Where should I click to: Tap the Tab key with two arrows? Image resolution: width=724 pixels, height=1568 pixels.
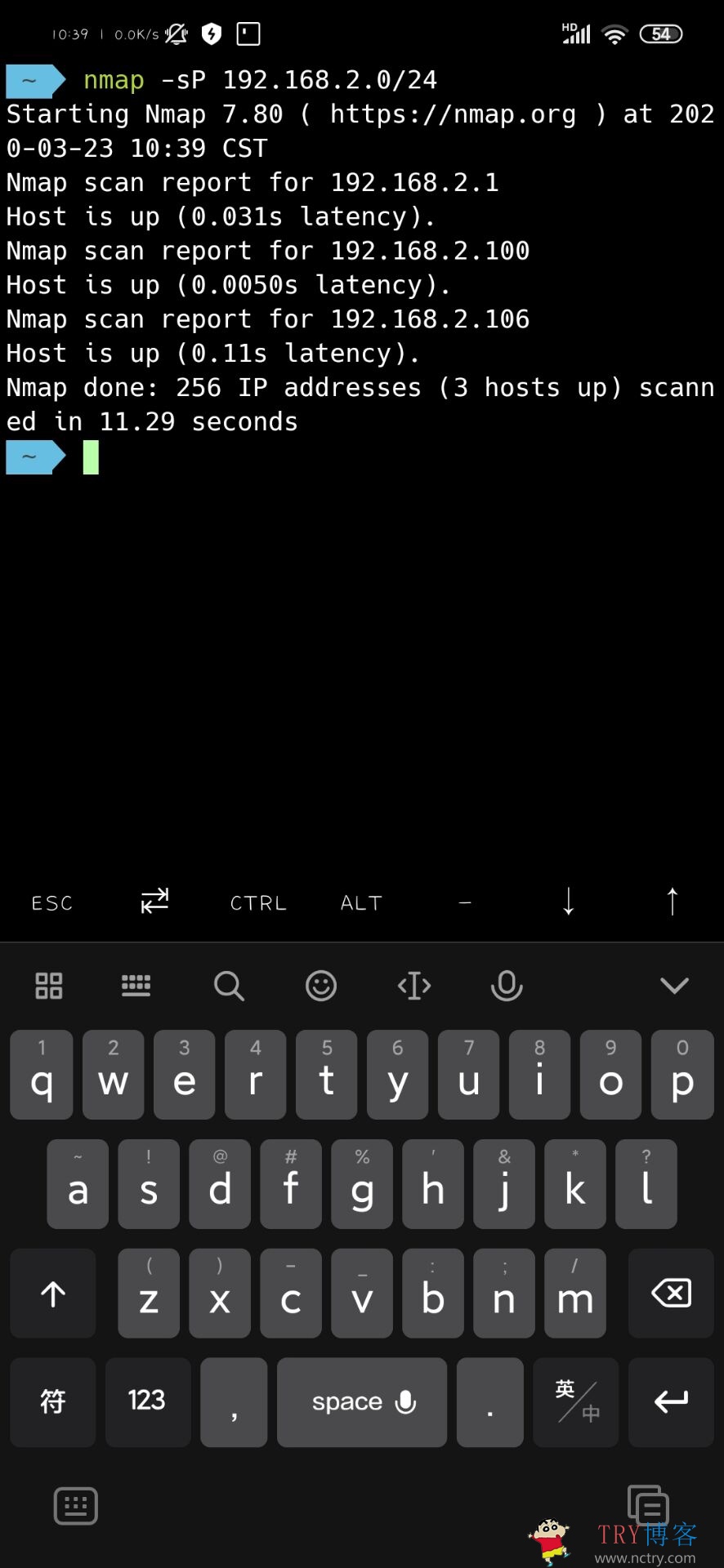point(154,901)
